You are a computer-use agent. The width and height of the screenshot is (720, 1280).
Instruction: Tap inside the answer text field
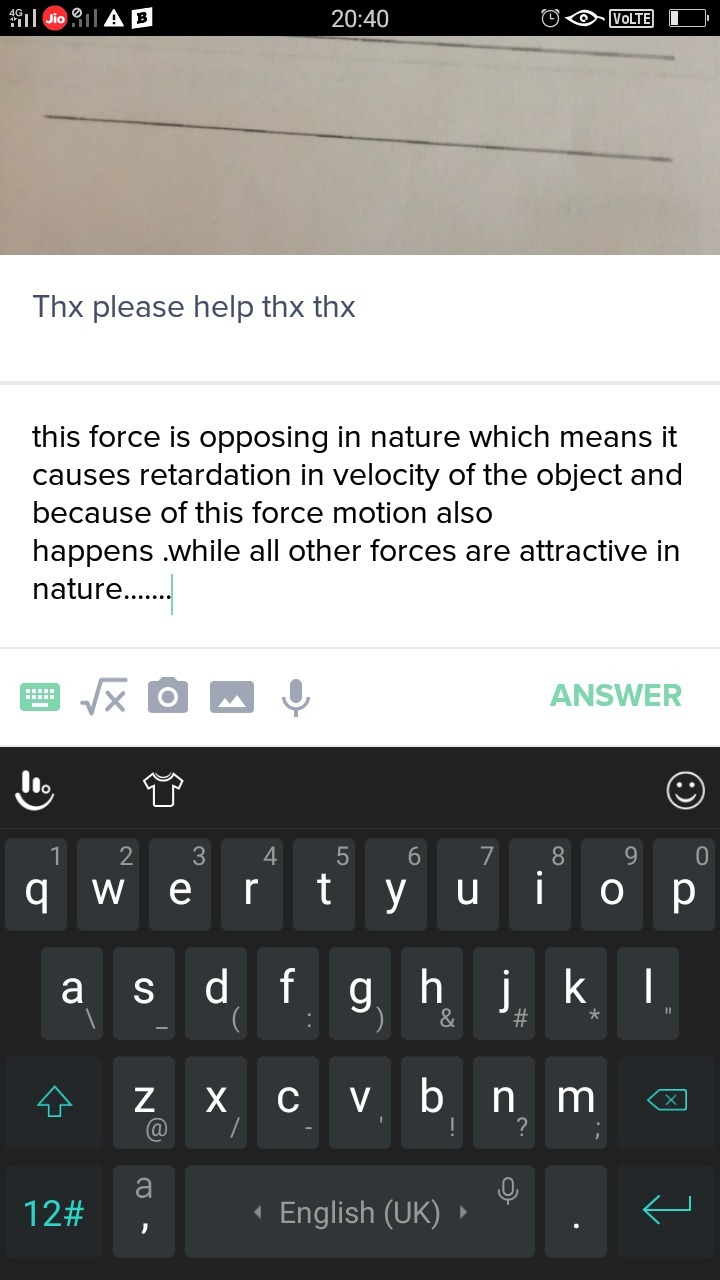[x=360, y=516]
